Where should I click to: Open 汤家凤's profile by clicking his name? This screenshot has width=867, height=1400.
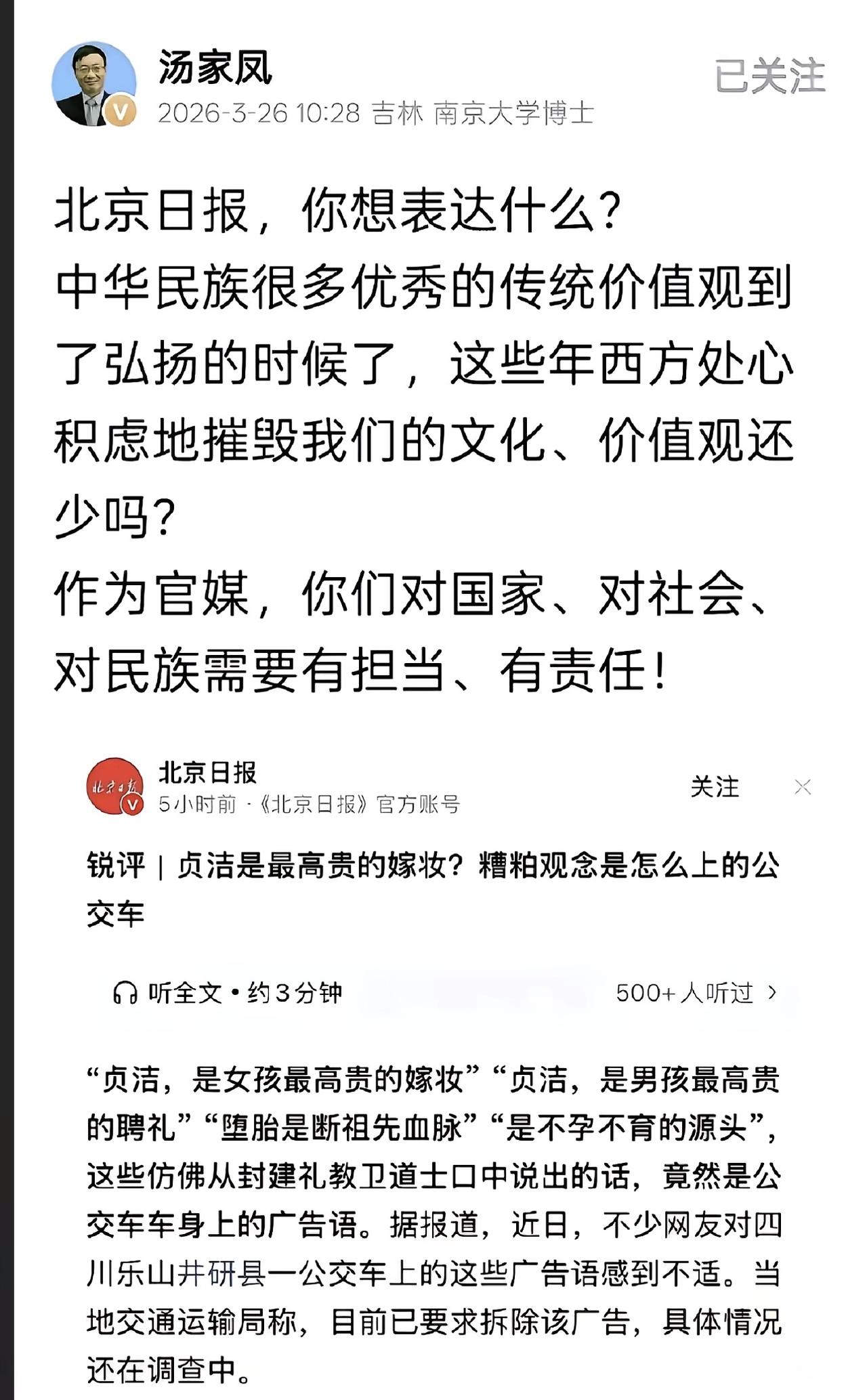[x=214, y=65]
